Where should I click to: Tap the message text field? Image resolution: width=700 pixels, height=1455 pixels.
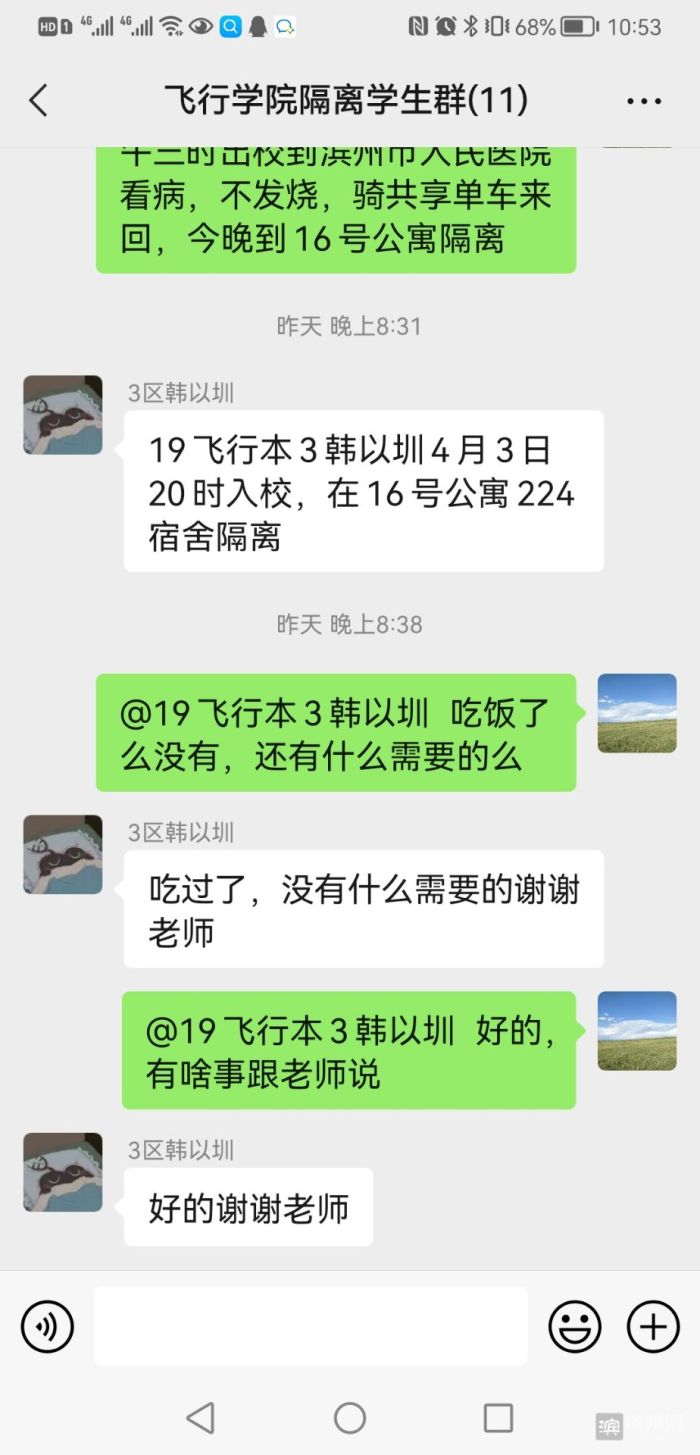click(x=310, y=1326)
